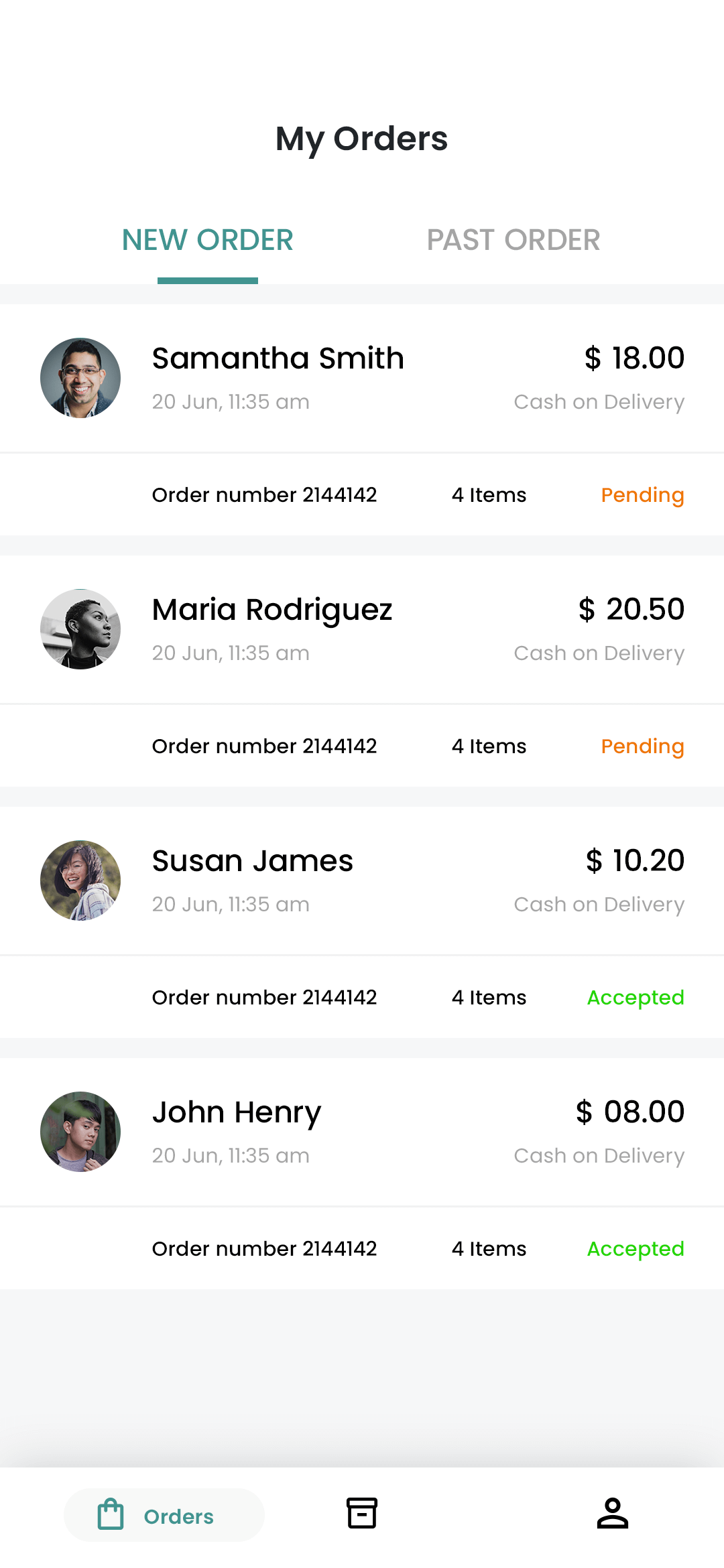
Task: Select the NEW ORDER tab
Action: click(x=207, y=240)
